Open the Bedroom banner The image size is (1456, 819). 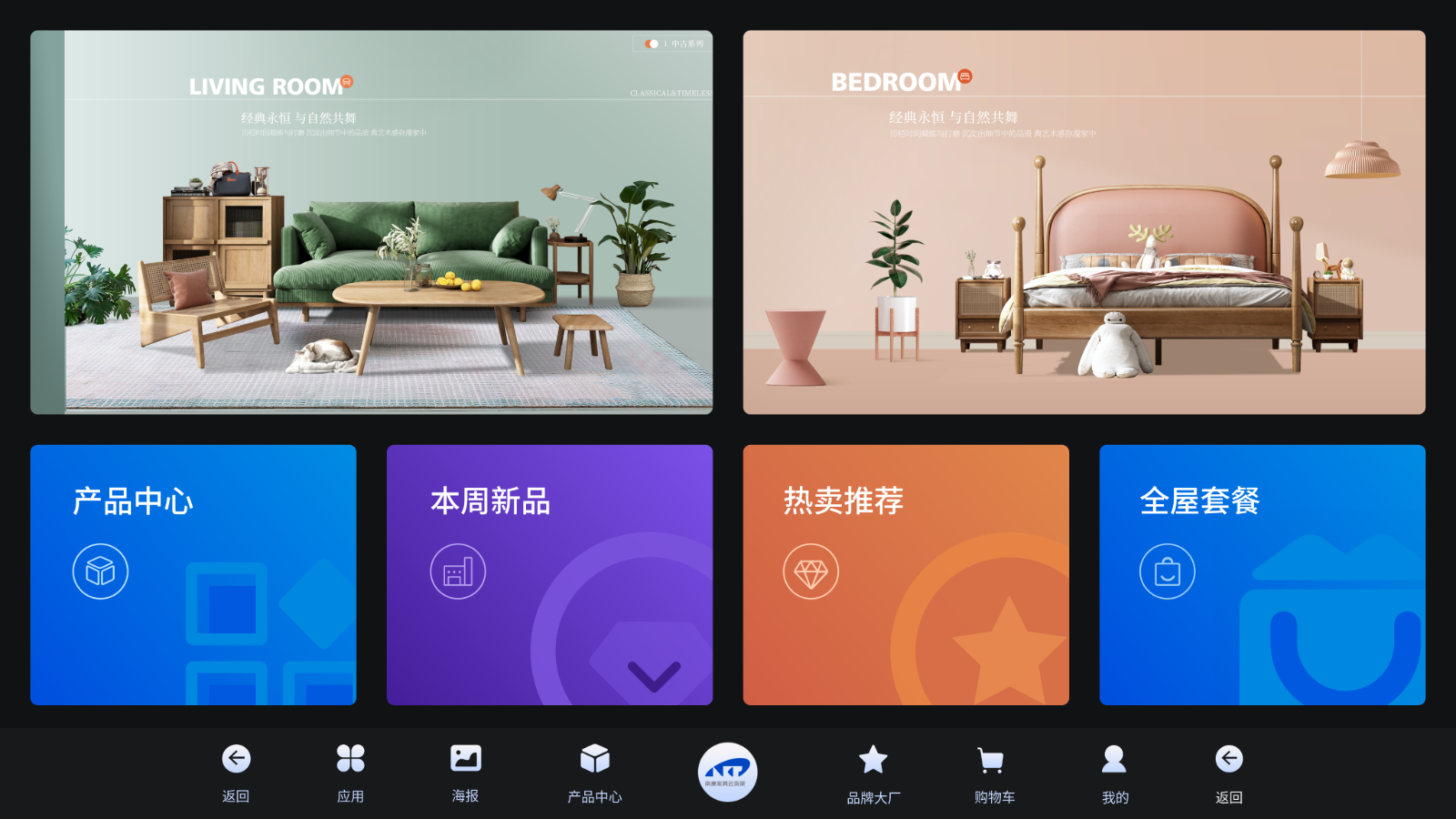click(1084, 223)
